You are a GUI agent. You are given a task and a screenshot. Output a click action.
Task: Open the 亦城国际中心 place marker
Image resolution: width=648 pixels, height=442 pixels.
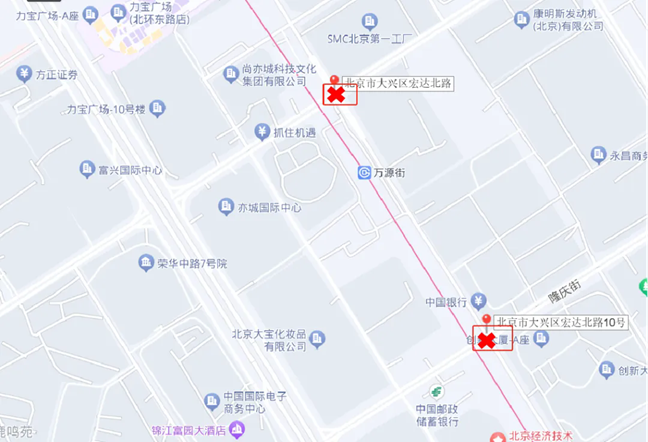click(225, 207)
